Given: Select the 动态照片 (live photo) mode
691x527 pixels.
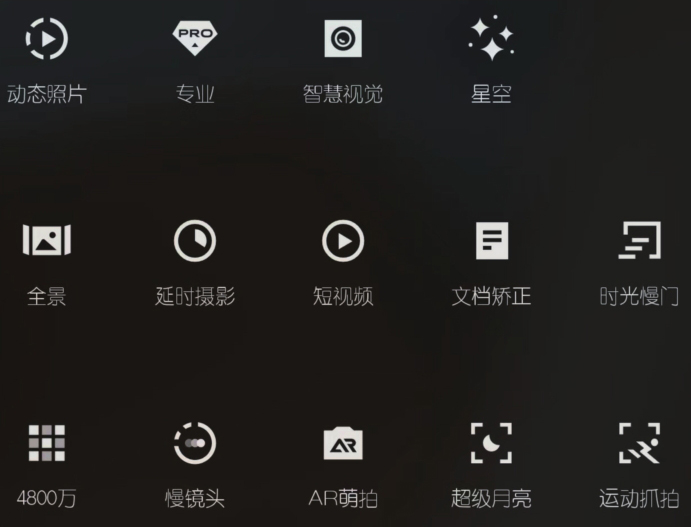Looking at the screenshot, I should (x=46, y=40).
